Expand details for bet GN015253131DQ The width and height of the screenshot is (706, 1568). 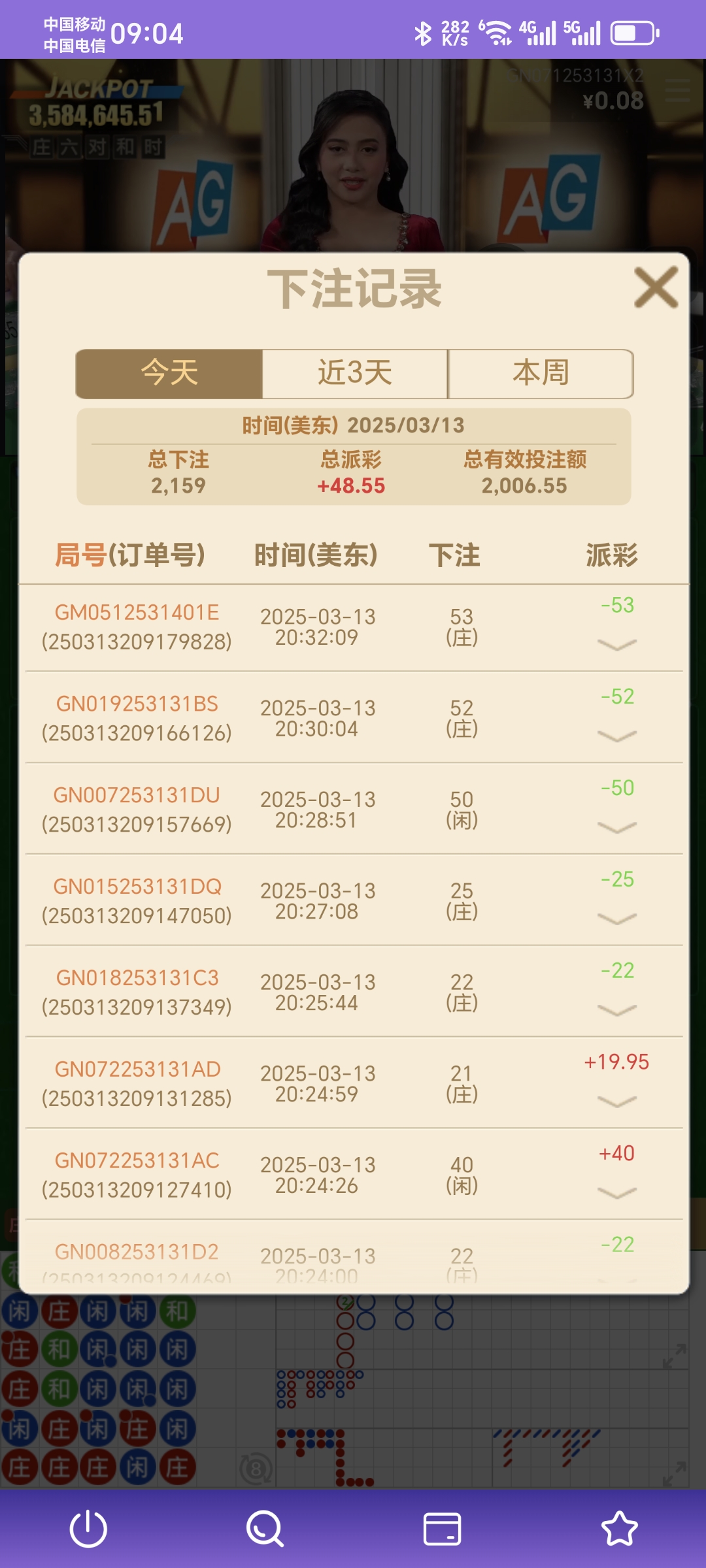(x=616, y=919)
